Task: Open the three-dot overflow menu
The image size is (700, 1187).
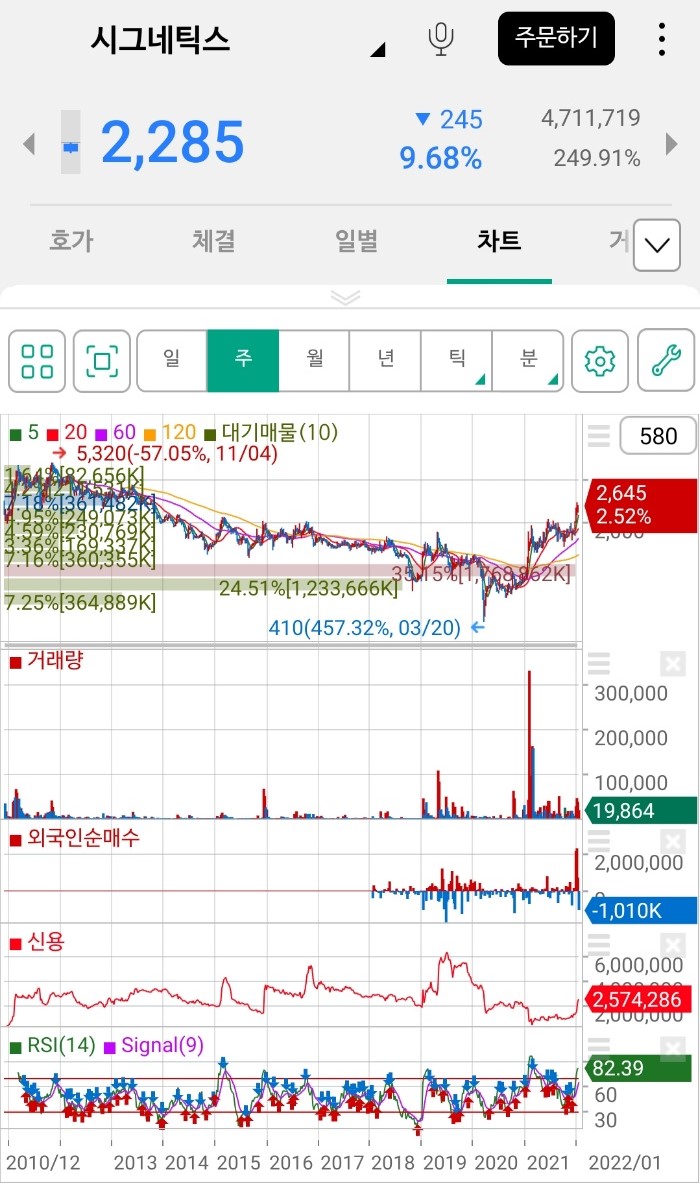Action: 662,39
